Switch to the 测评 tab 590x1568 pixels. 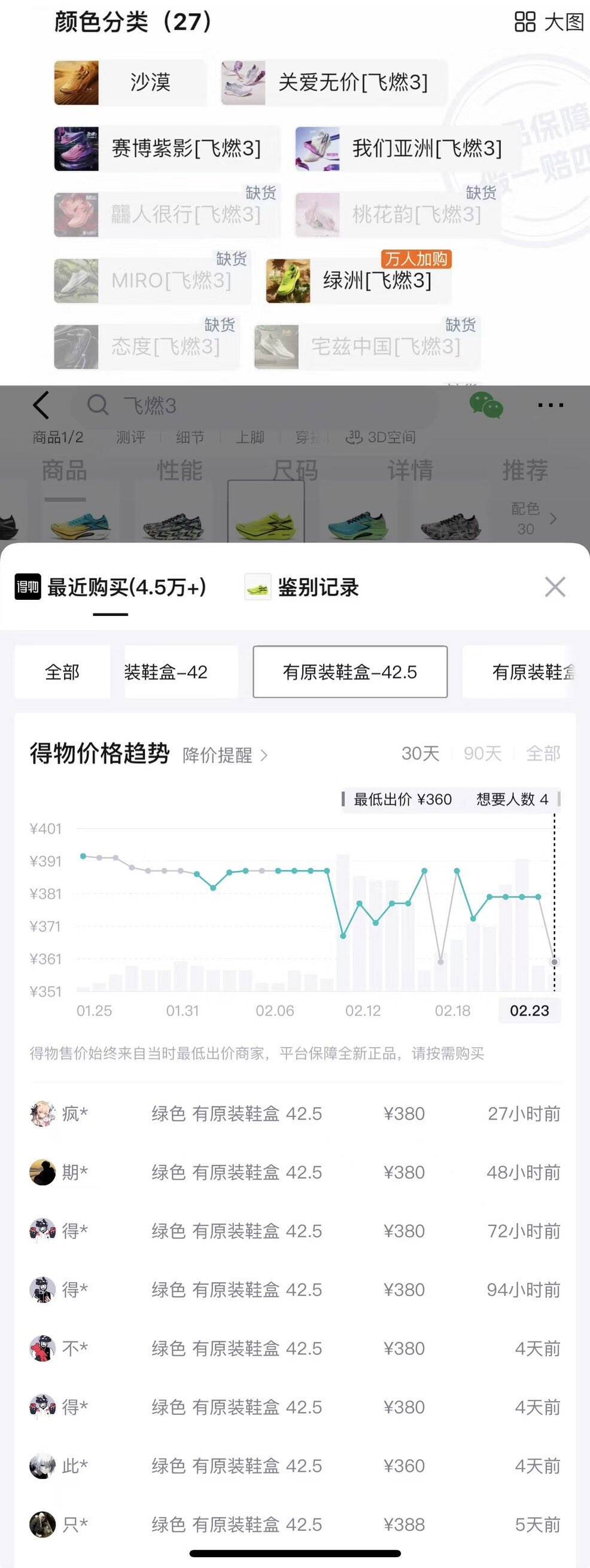(131, 437)
